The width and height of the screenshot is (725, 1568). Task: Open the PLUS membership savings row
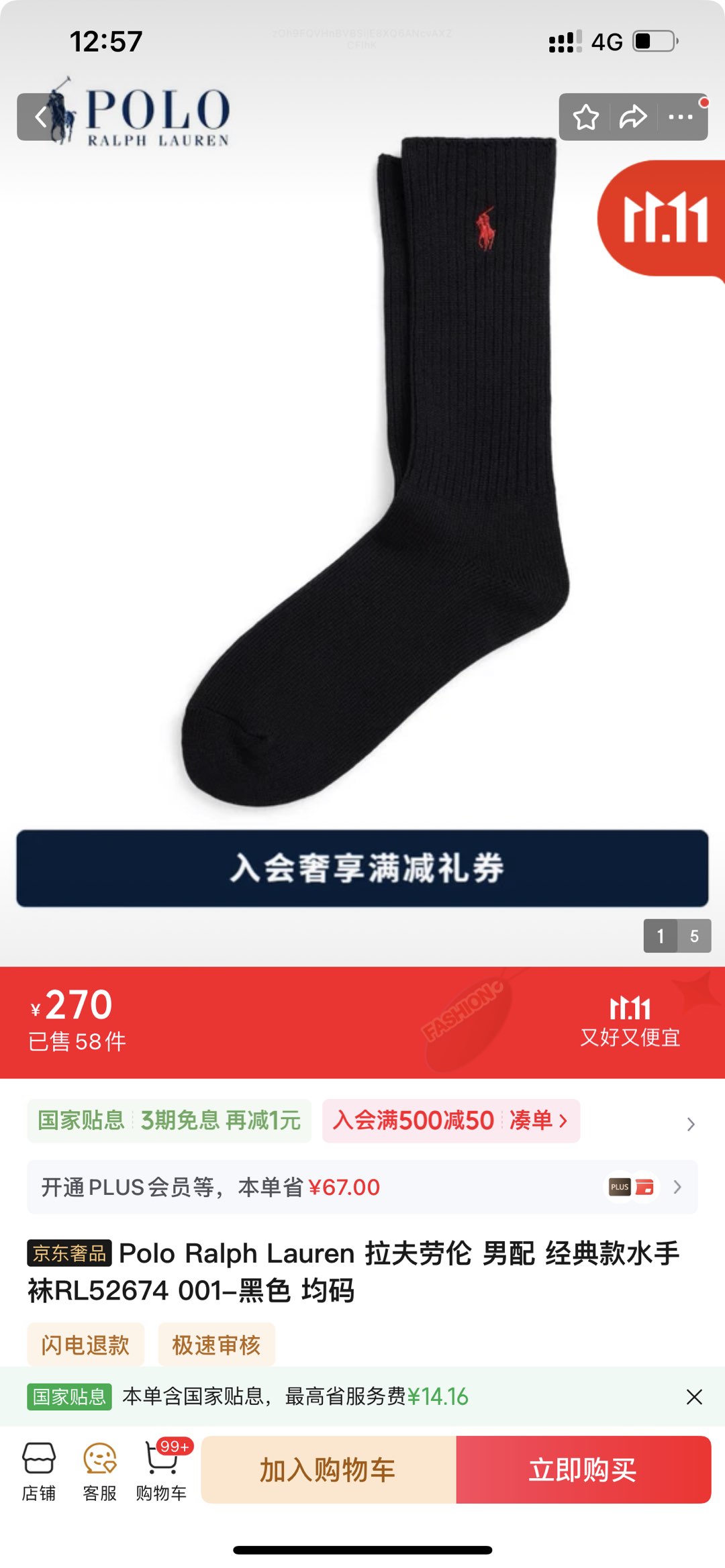[x=362, y=1187]
